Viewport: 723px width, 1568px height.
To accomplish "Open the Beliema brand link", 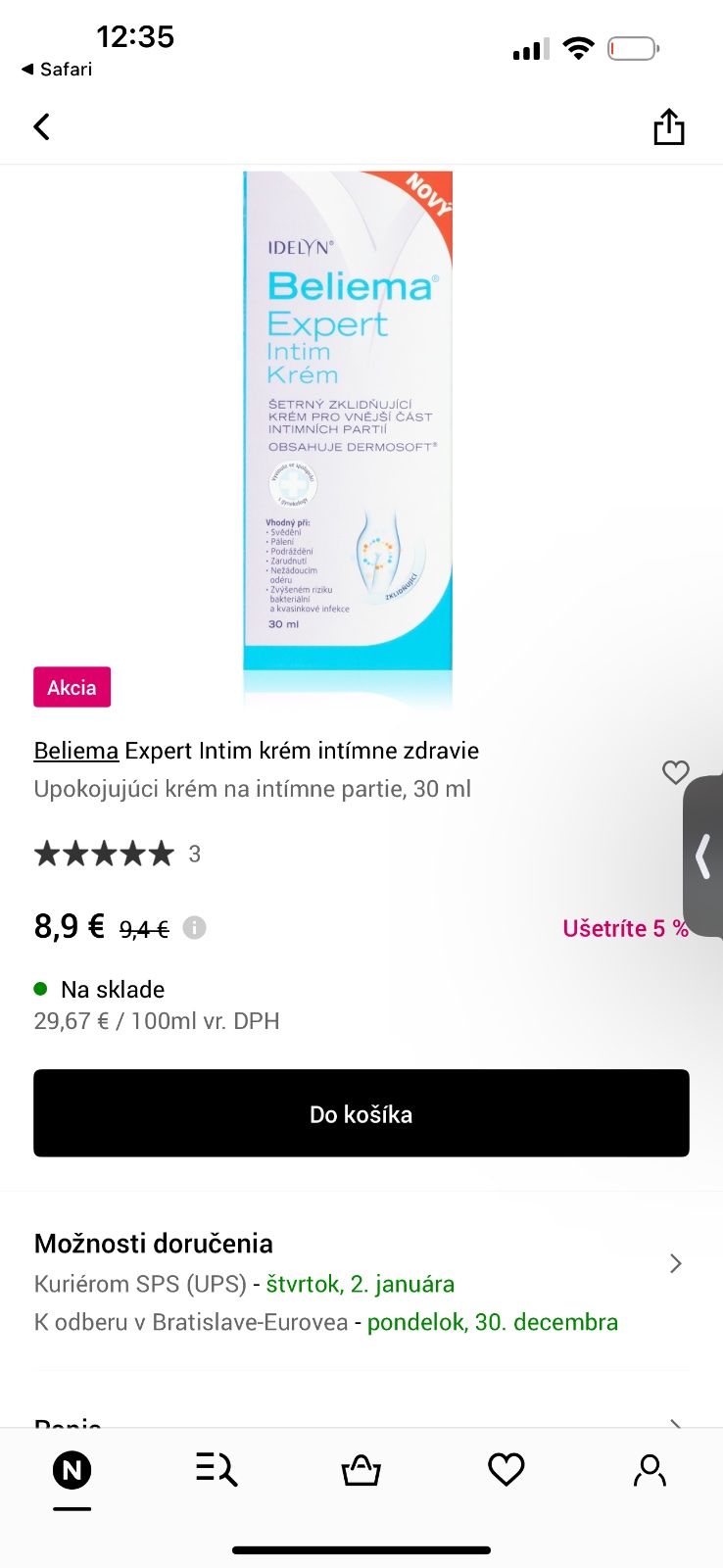I will tap(76, 751).
